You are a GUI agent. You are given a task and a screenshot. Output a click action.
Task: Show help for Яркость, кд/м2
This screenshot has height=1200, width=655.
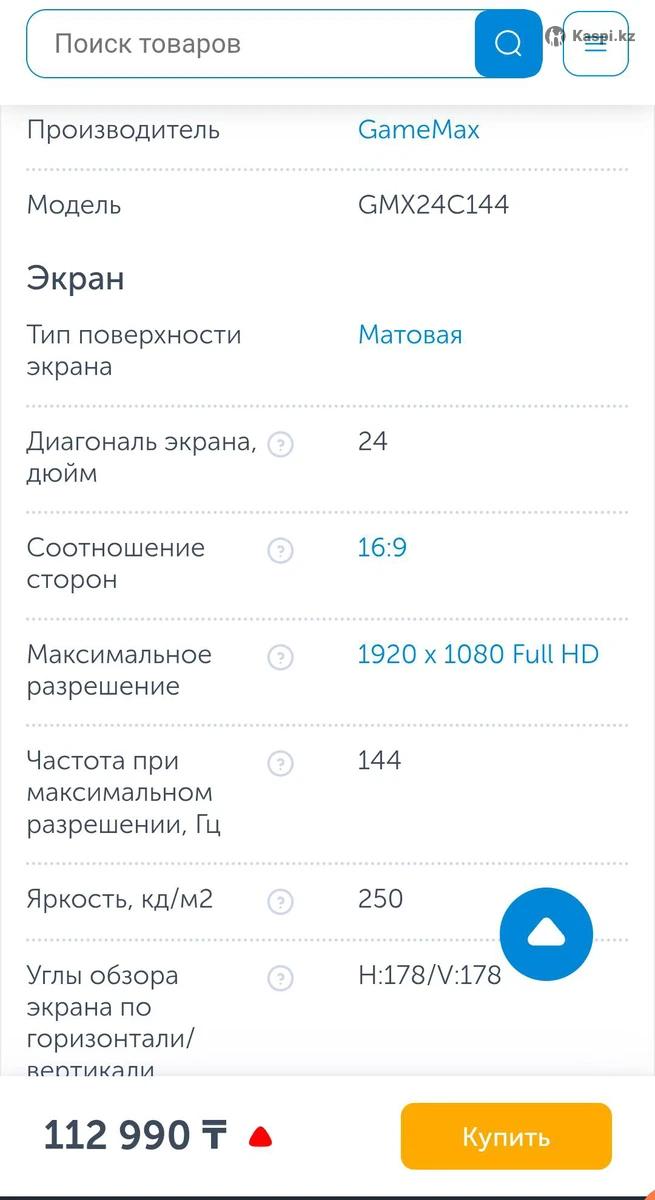click(x=281, y=901)
